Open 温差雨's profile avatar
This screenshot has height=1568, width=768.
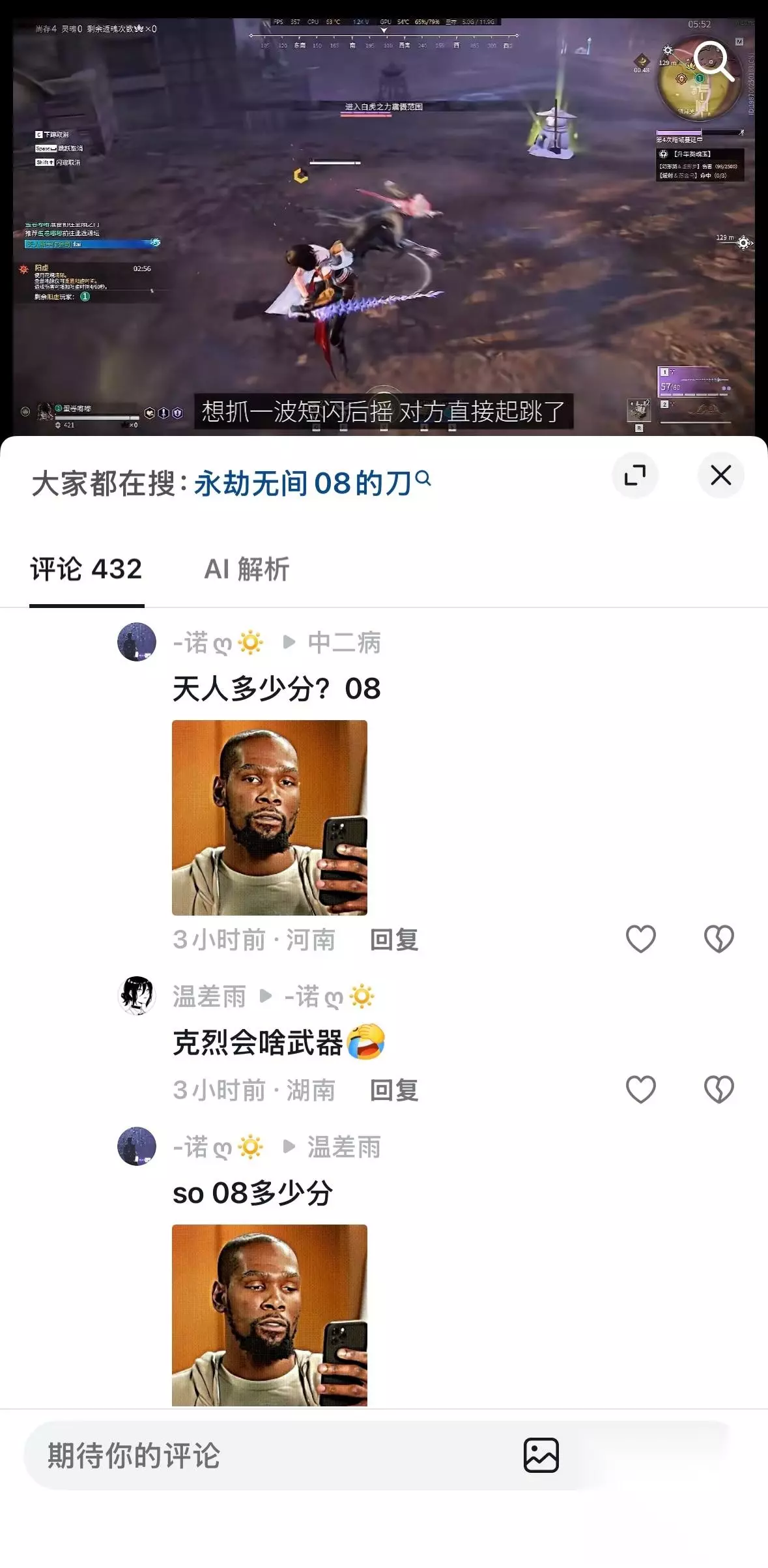(x=137, y=995)
